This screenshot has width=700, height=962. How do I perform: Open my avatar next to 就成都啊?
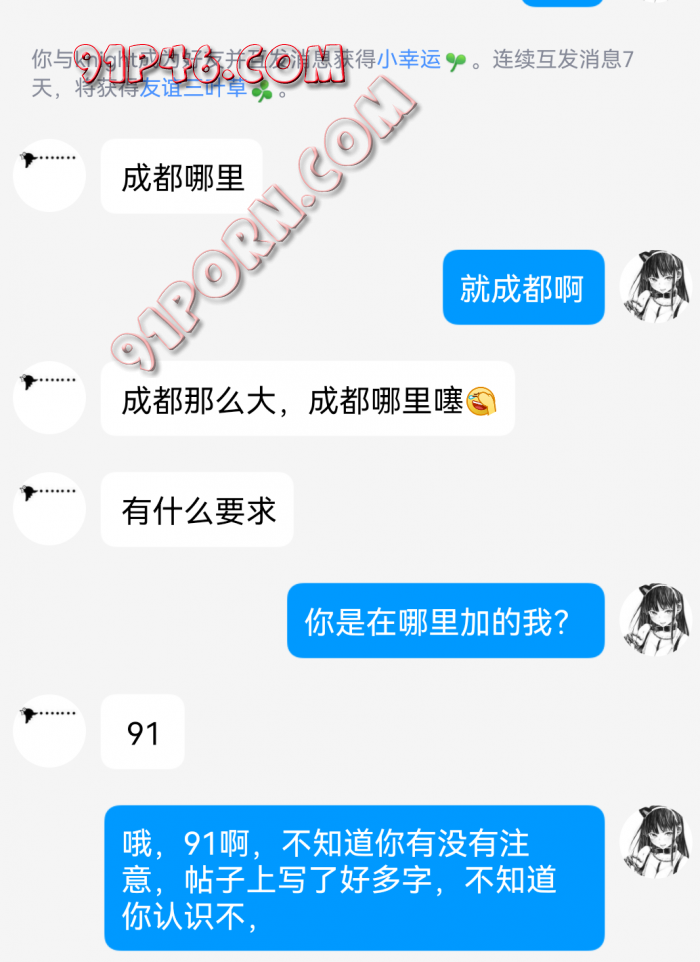(x=655, y=287)
